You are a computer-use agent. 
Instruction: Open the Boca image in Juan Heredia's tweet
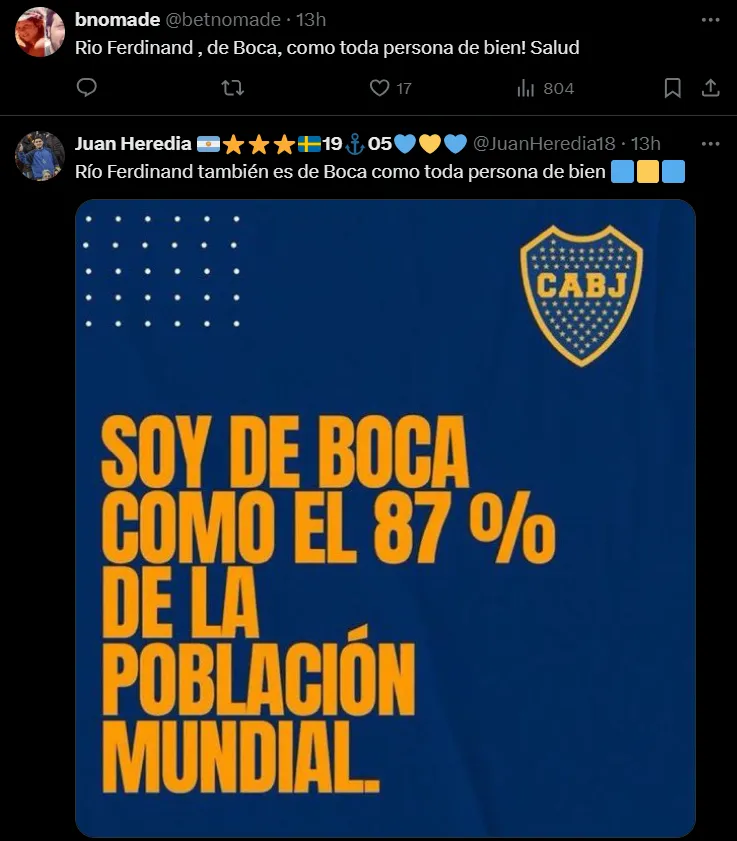[385, 517]
